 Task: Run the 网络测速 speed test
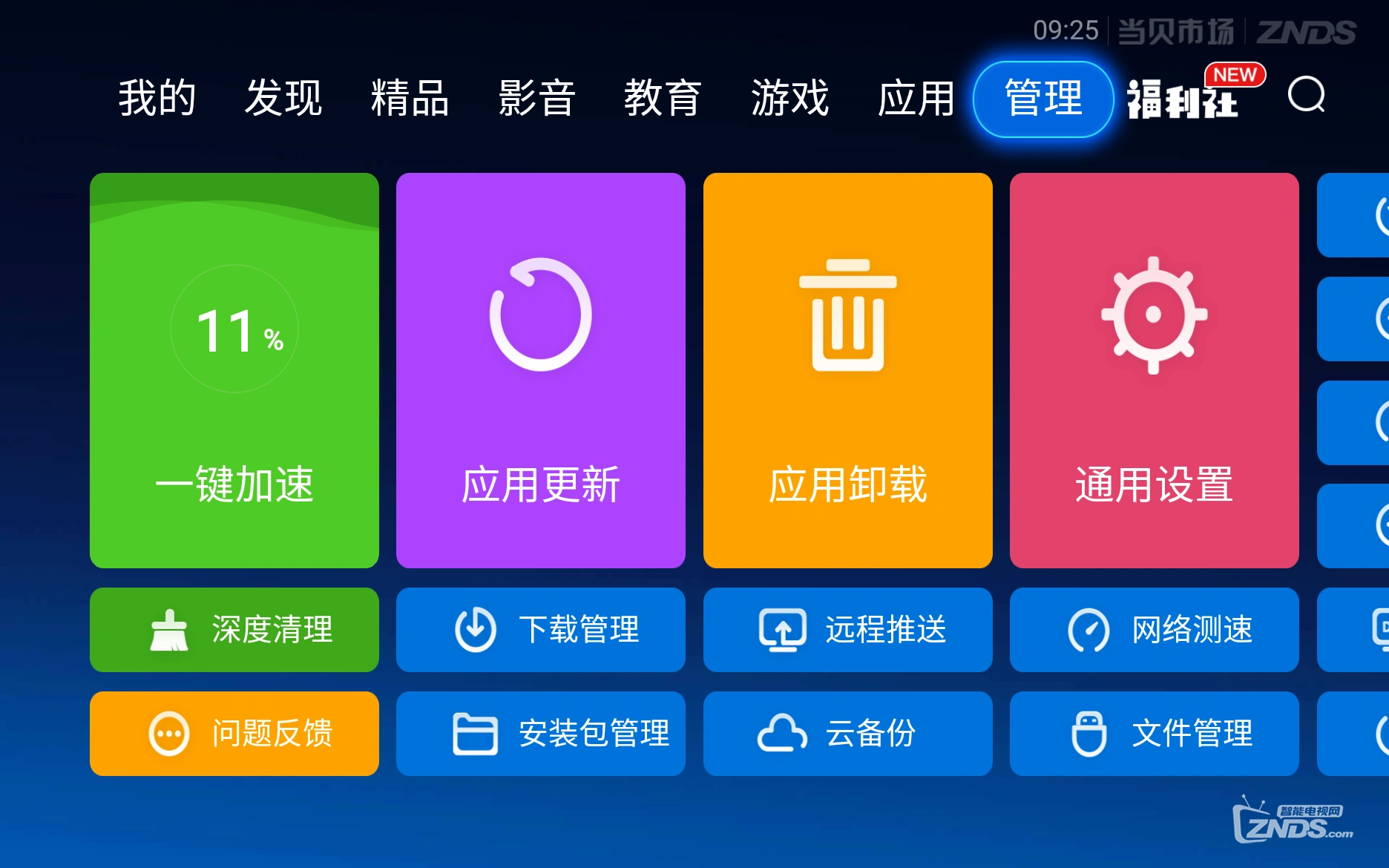pos(1154,630)
